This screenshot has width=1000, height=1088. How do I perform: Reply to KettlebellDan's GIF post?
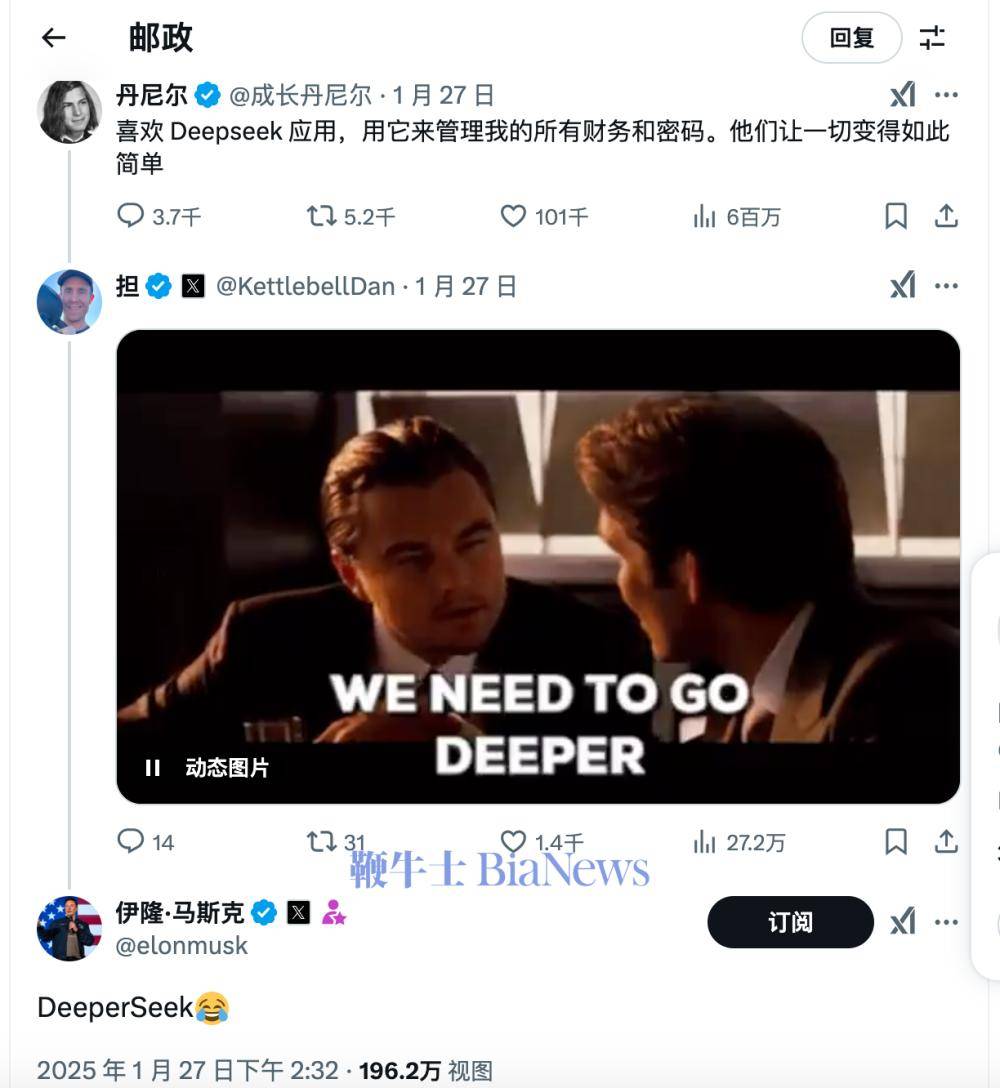click(131, 841)
